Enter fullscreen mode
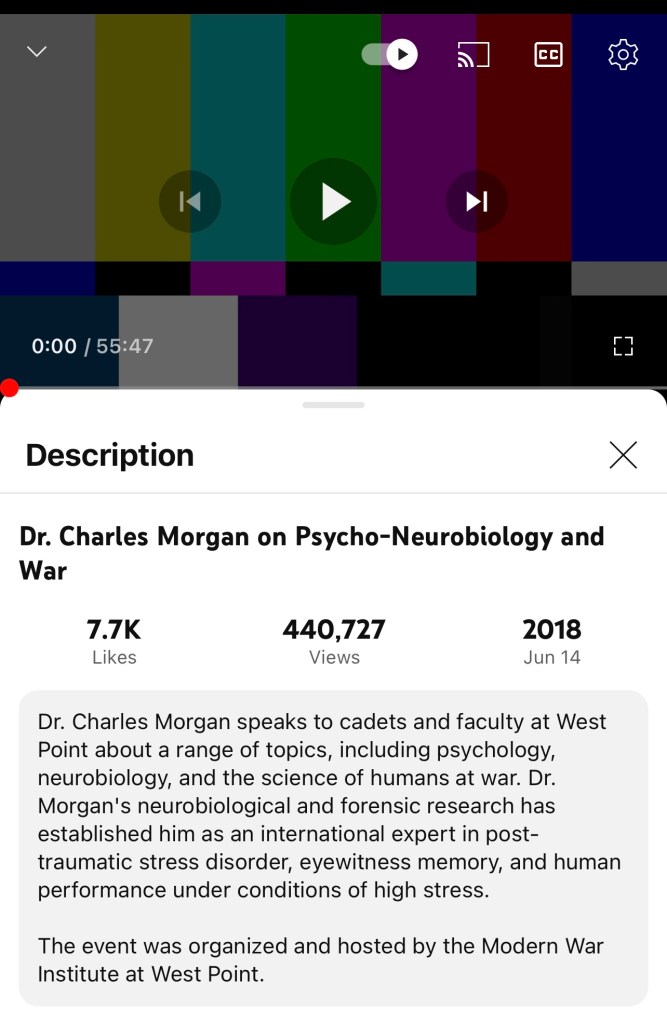 pos(623,346)
